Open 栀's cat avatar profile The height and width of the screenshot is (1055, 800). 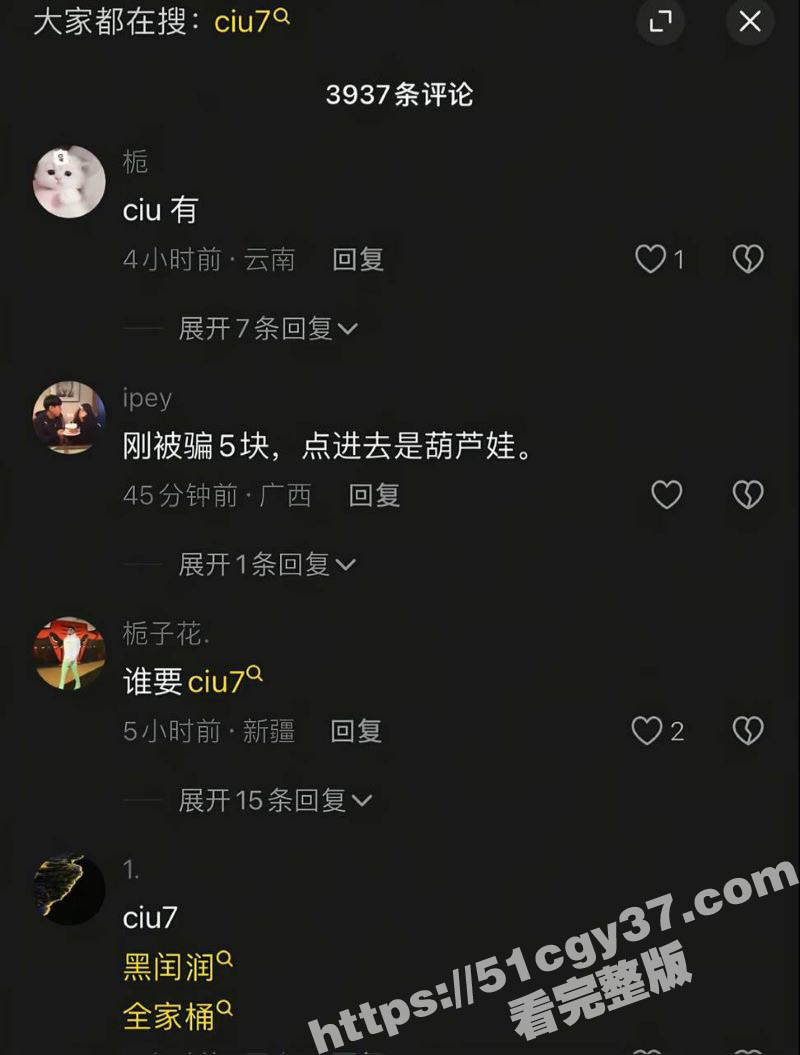pos(69,182)
